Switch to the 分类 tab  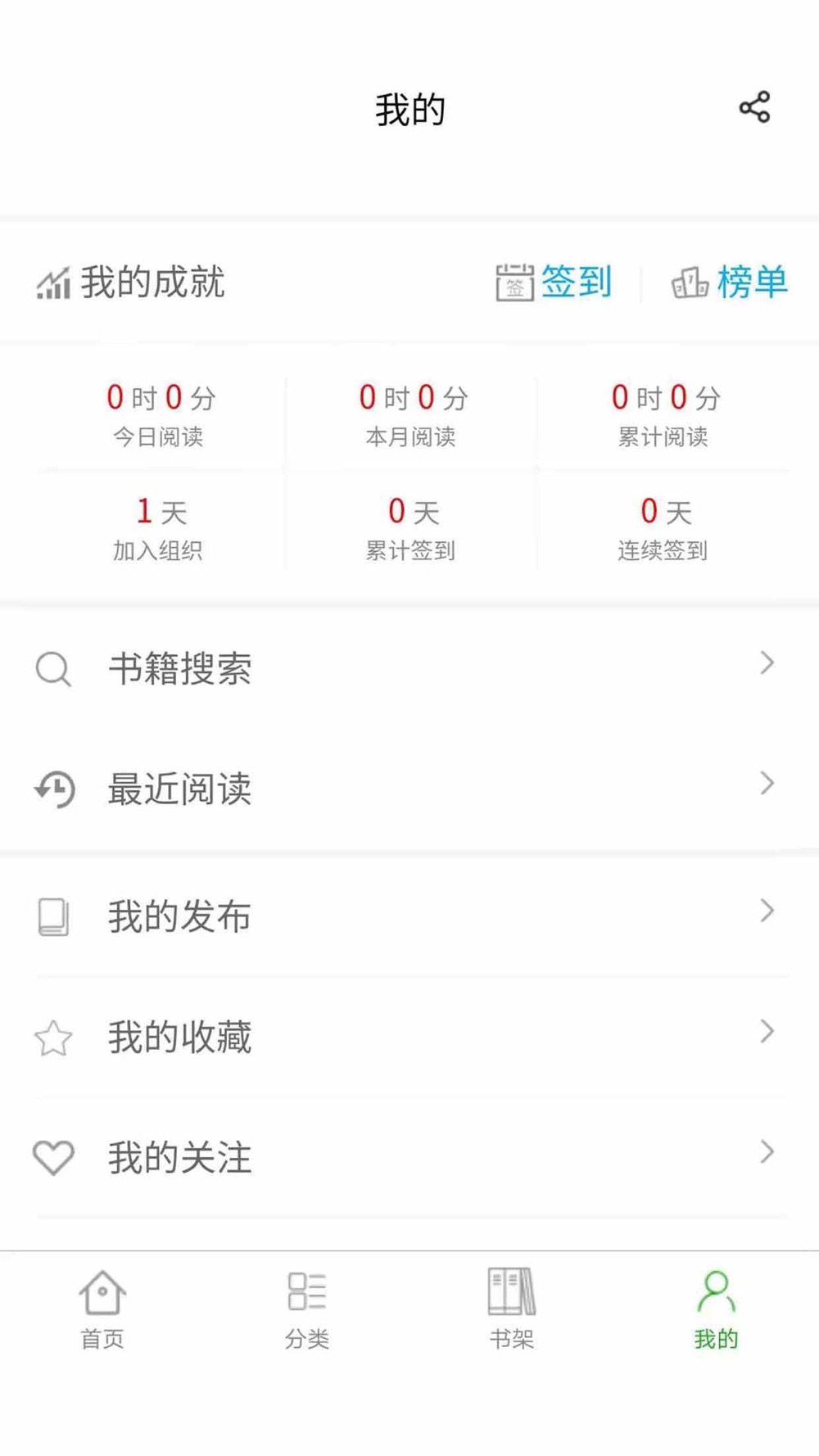tap(307, 1309)
